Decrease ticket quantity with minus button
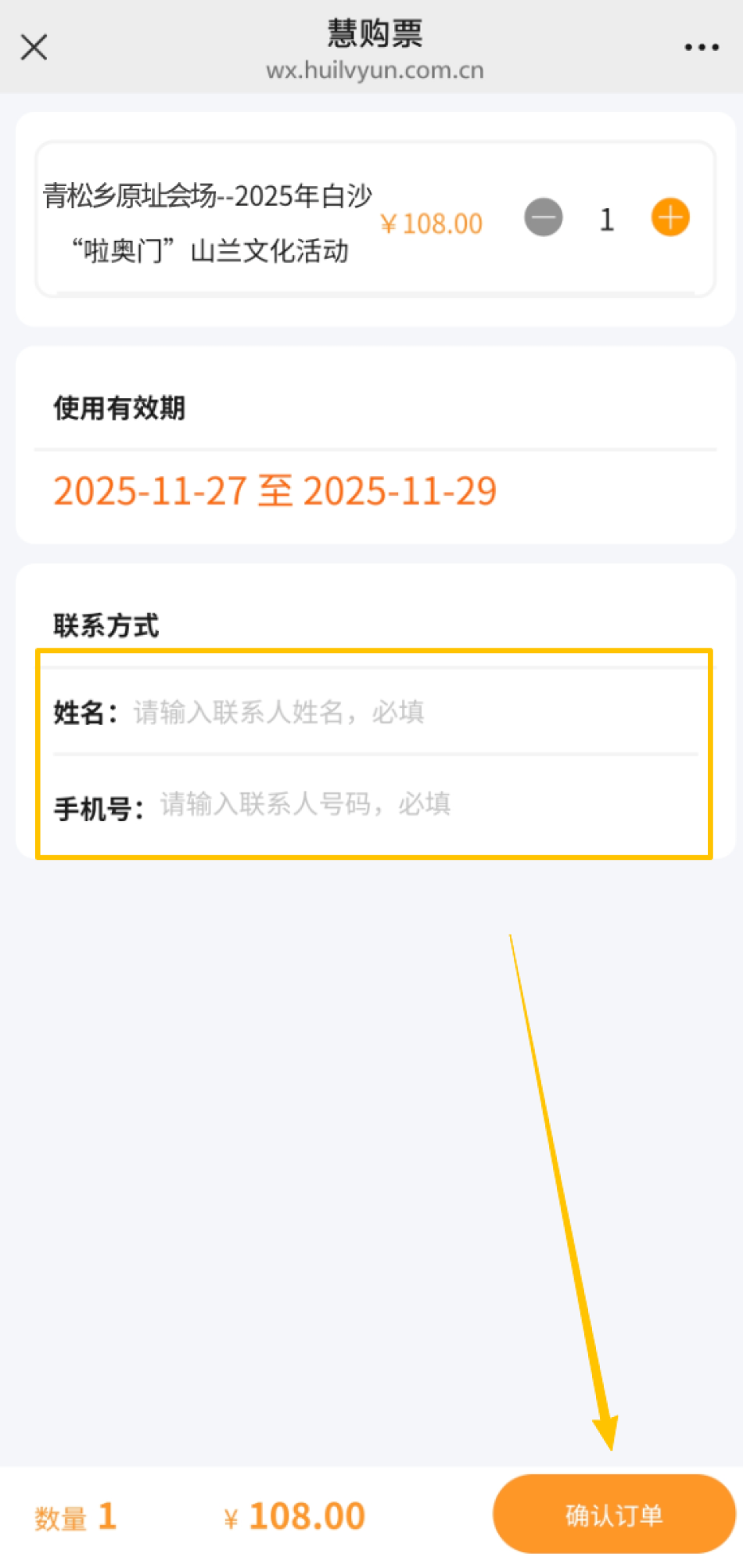 tap(544, 217)
